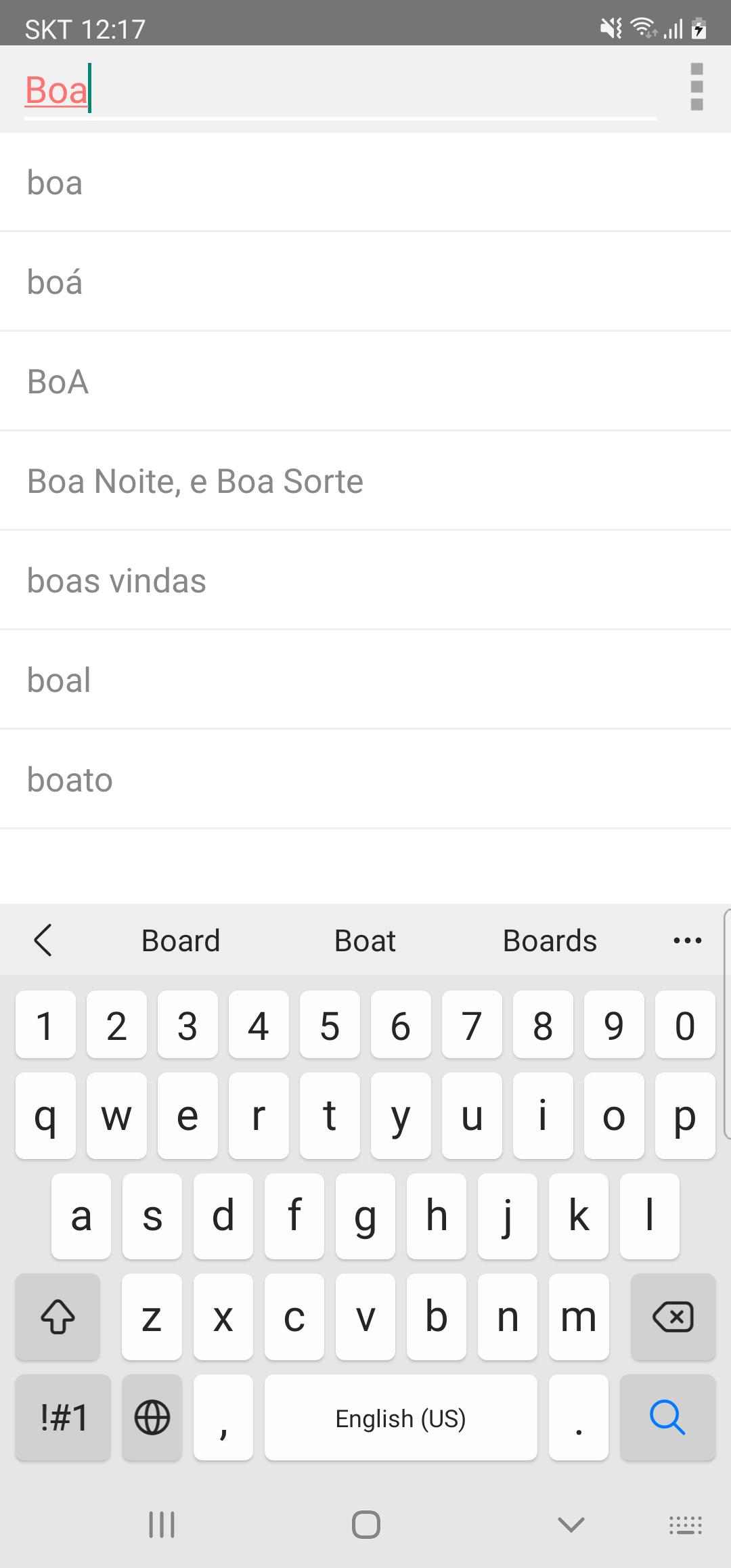Hide the keyboard using the down chevron

[x=571, y=1525]
